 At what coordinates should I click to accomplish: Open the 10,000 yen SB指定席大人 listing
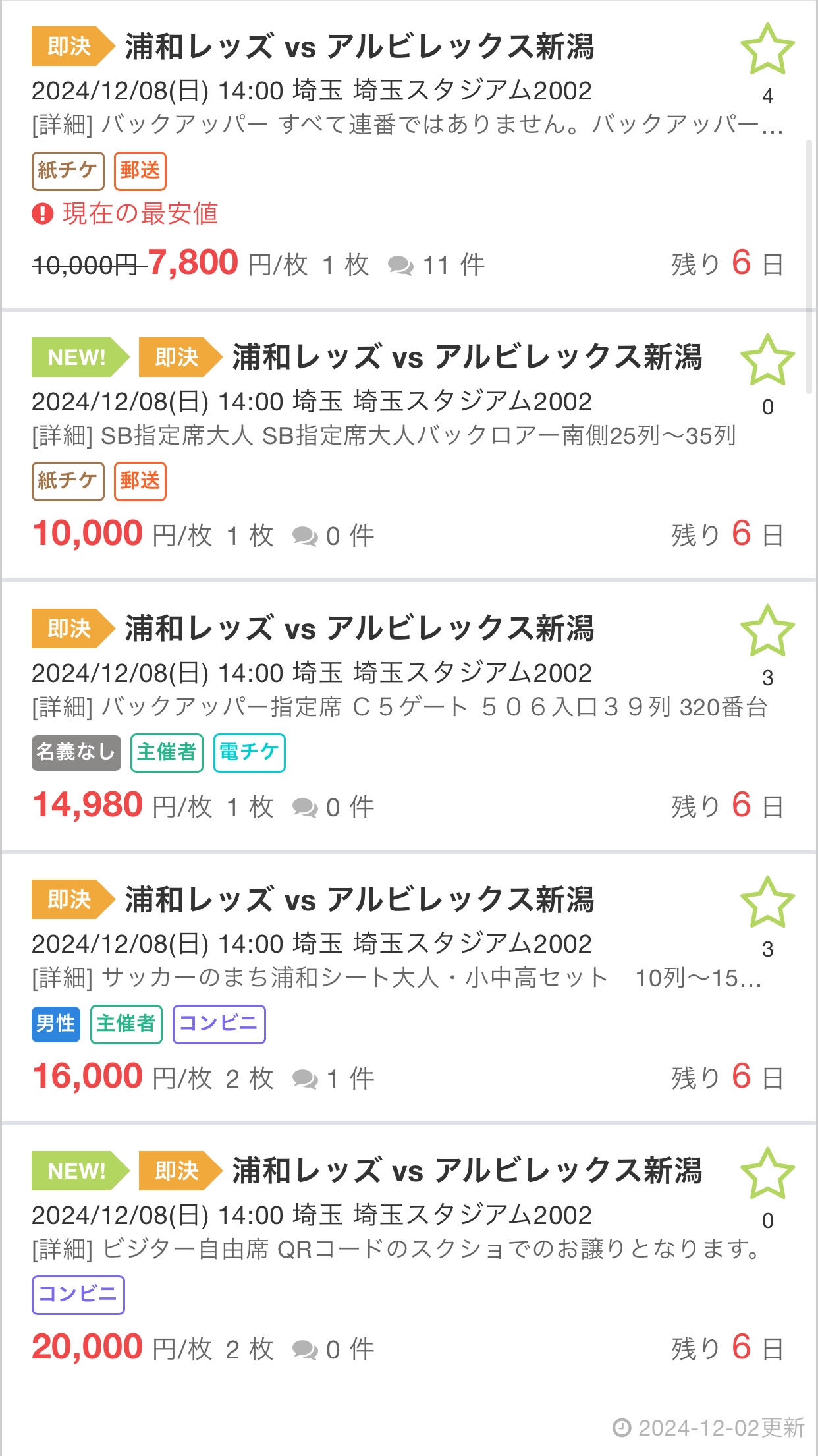(x=409, y=446)
